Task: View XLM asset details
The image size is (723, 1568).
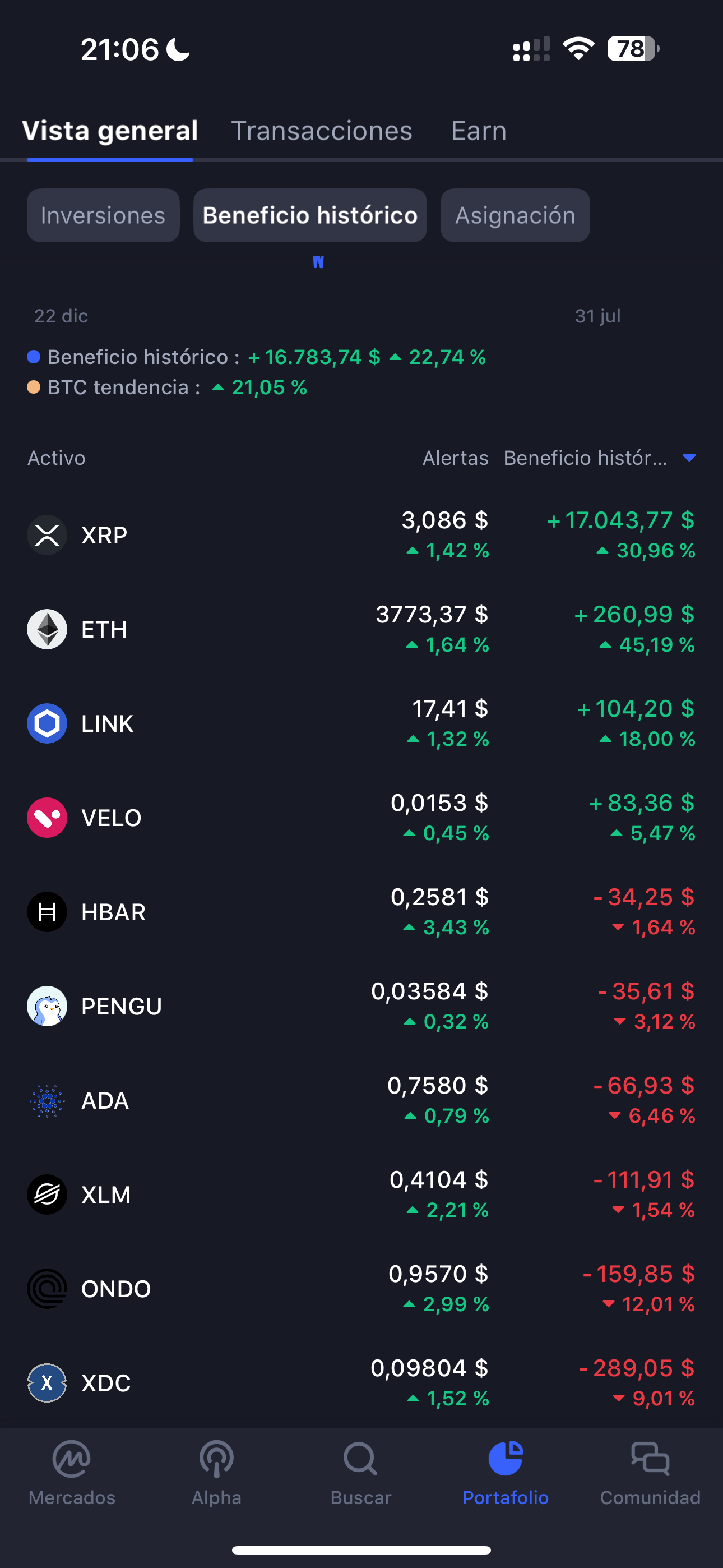Action: (361, 1195)
